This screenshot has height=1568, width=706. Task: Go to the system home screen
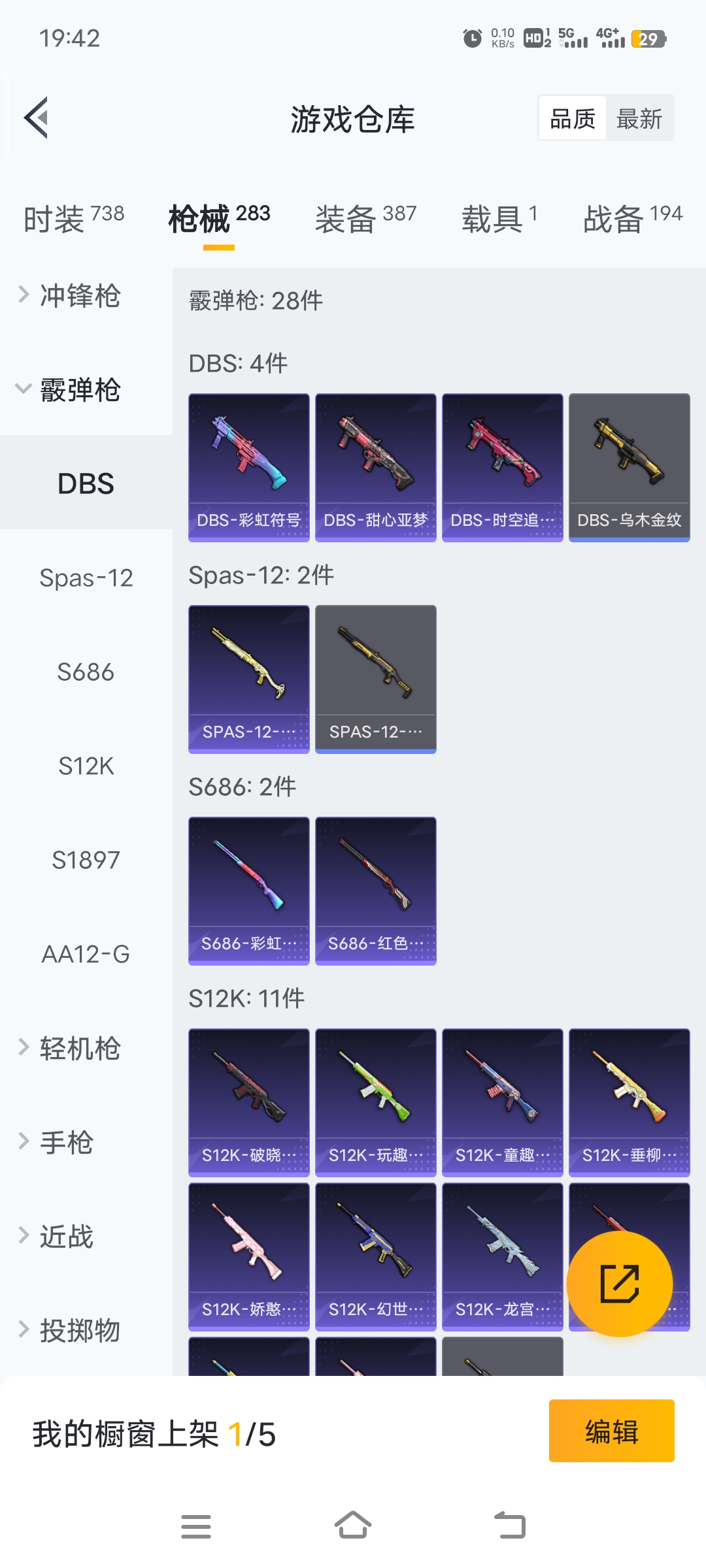tap(353, 1526)
